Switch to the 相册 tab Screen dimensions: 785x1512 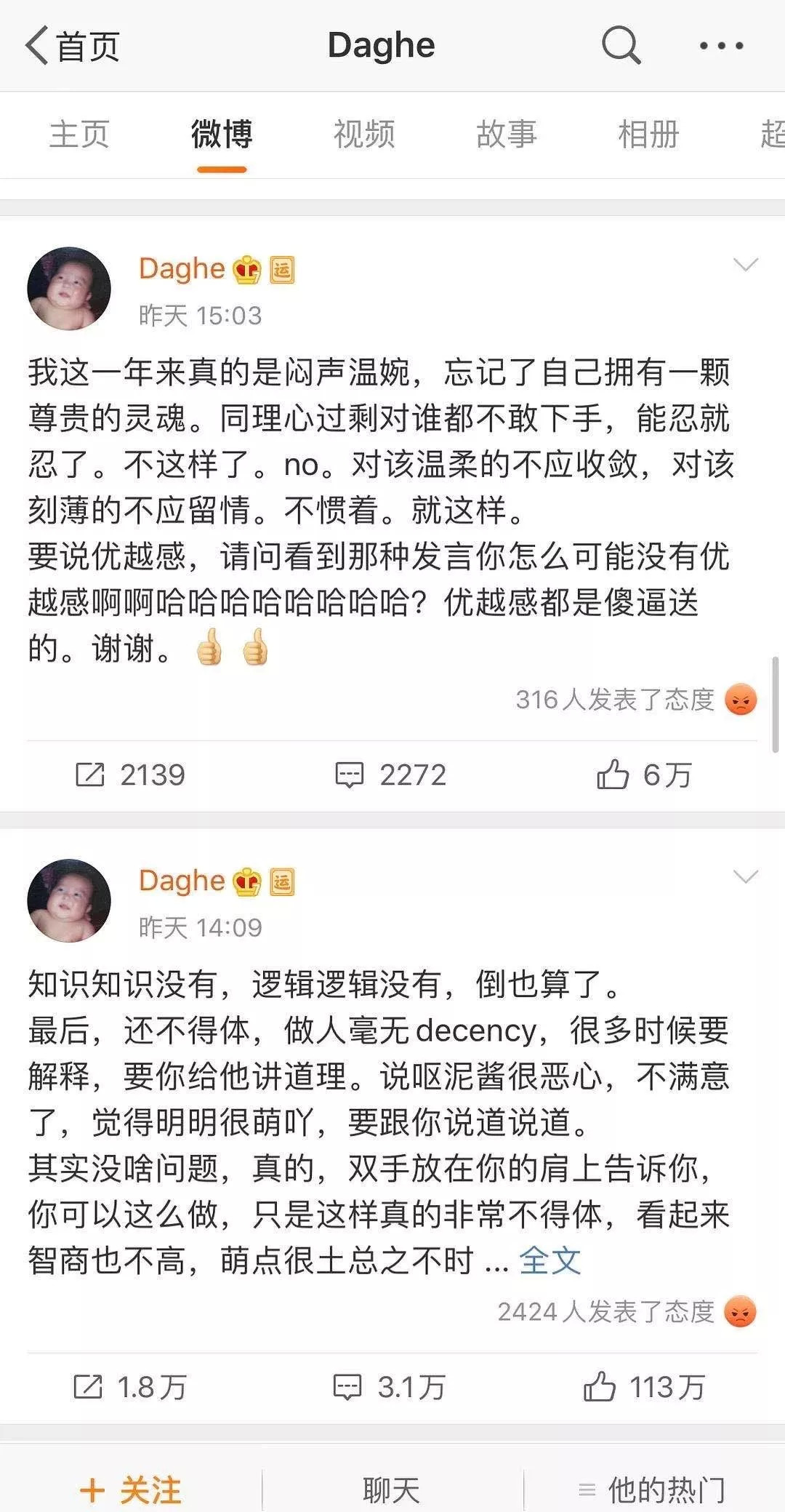click(x=648, y=135)
